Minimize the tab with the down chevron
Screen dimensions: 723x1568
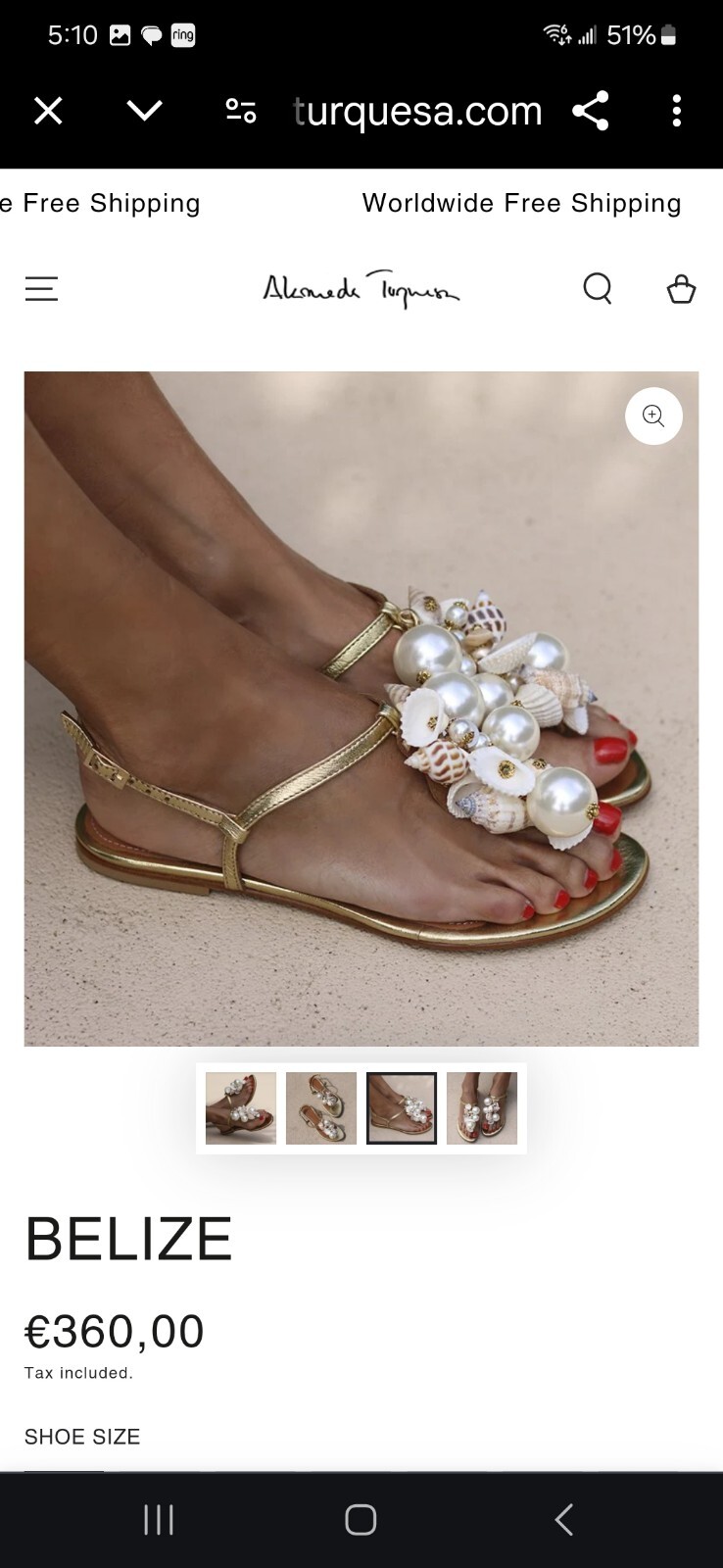[144, 111]
